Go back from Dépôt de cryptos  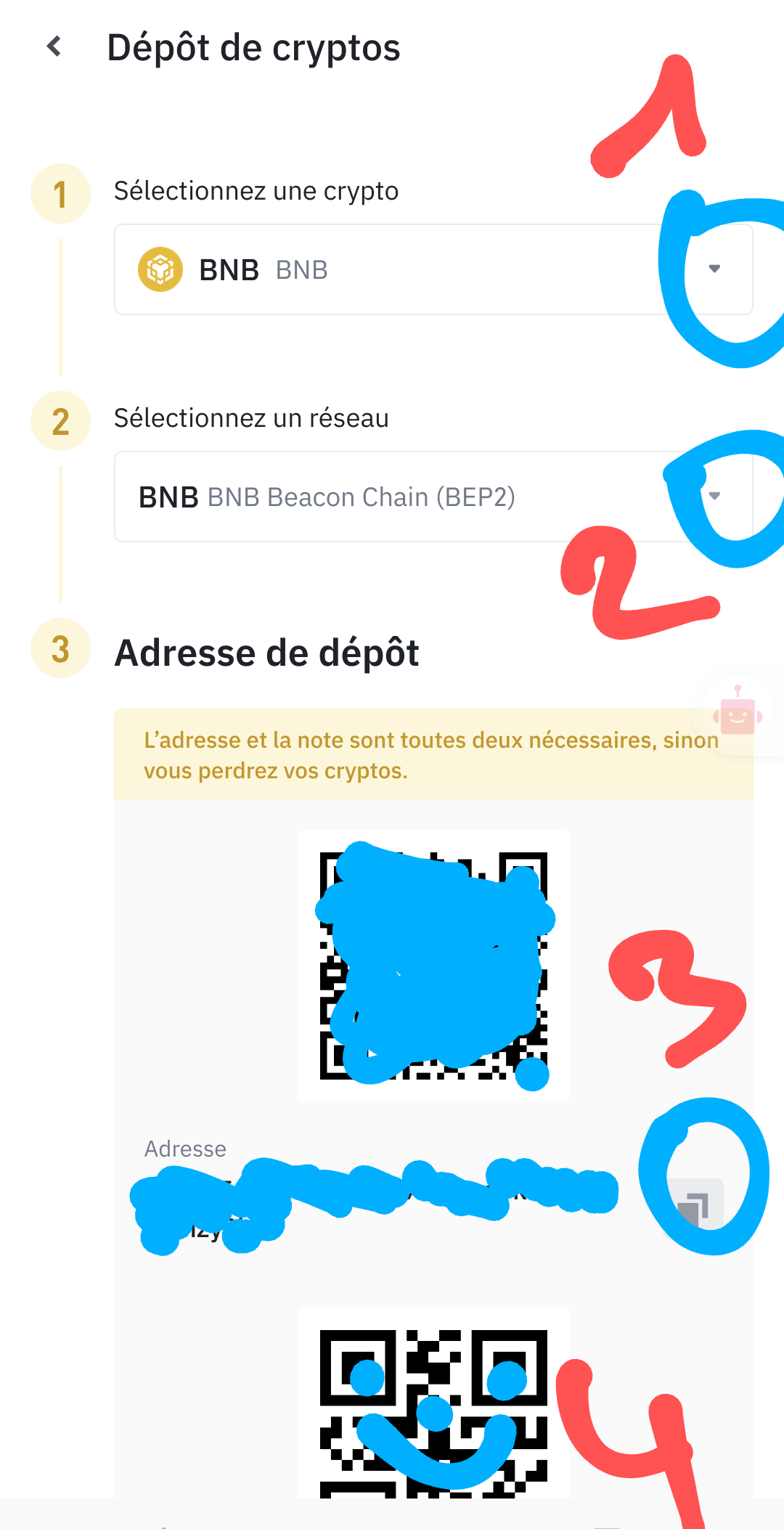(x=54, y=47)
